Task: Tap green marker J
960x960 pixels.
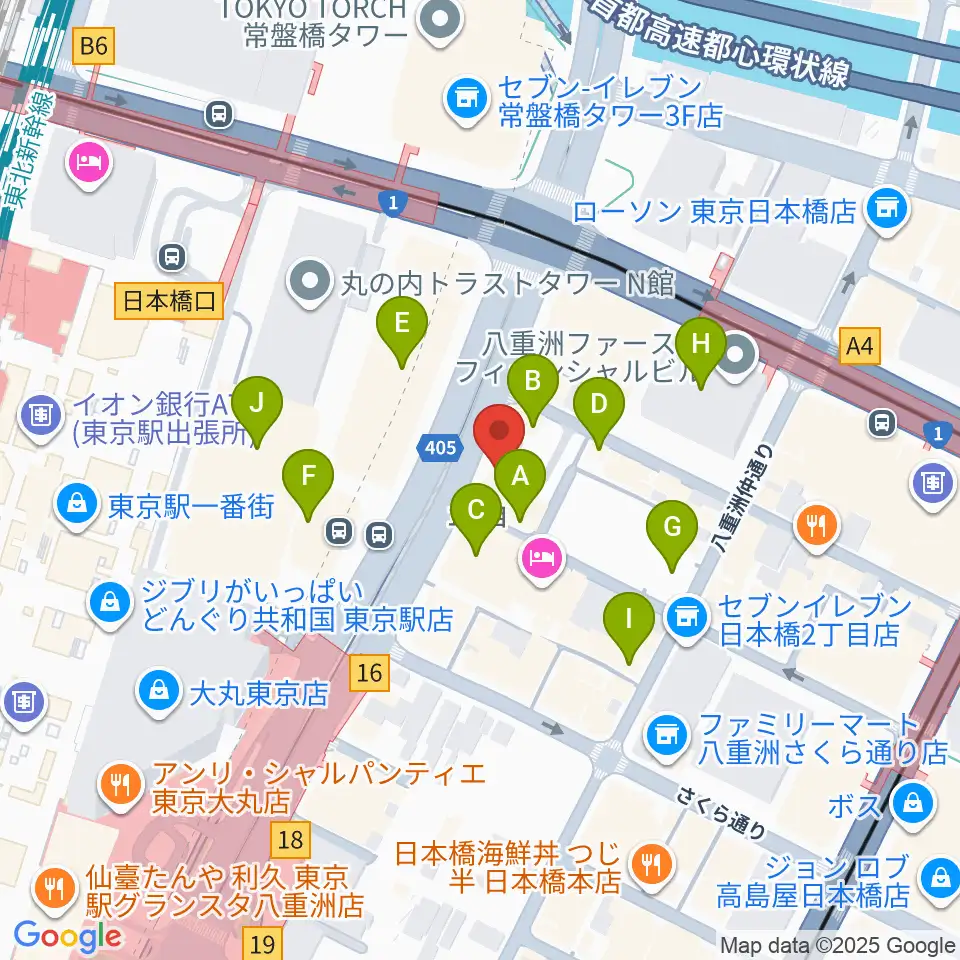Action: 257,407
